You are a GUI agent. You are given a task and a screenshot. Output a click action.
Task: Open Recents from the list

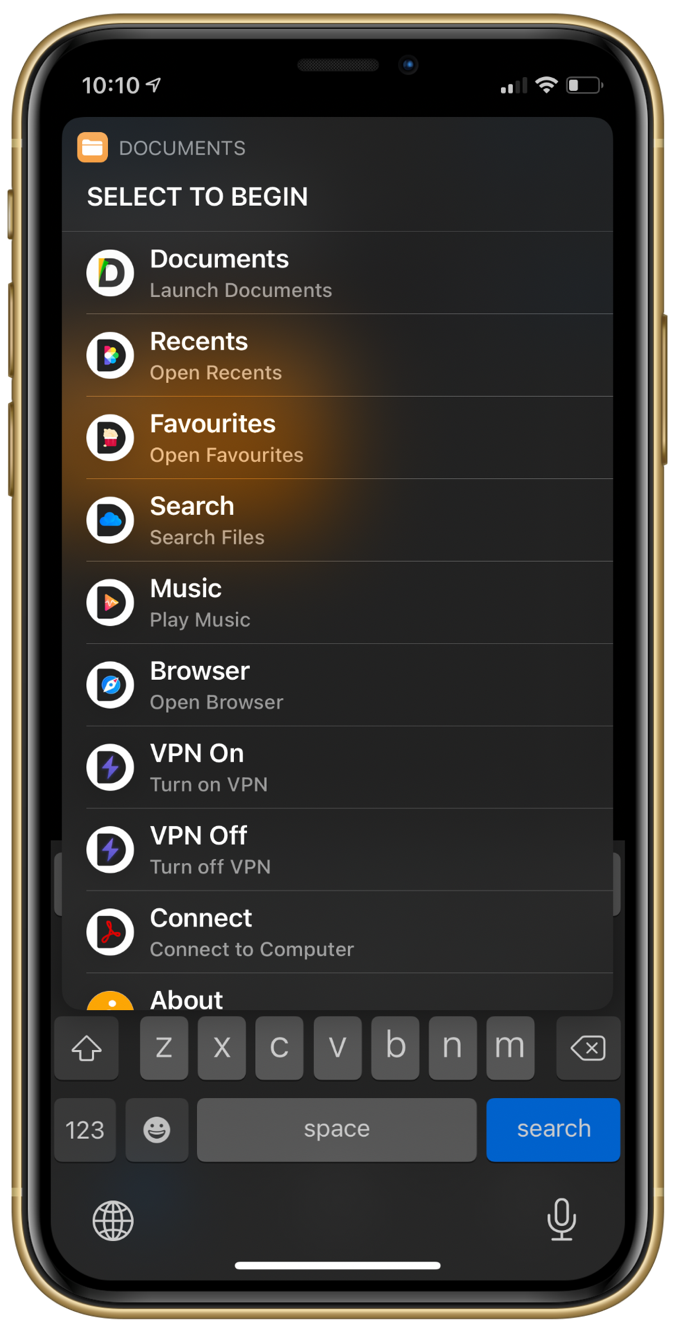click(337, 355)
